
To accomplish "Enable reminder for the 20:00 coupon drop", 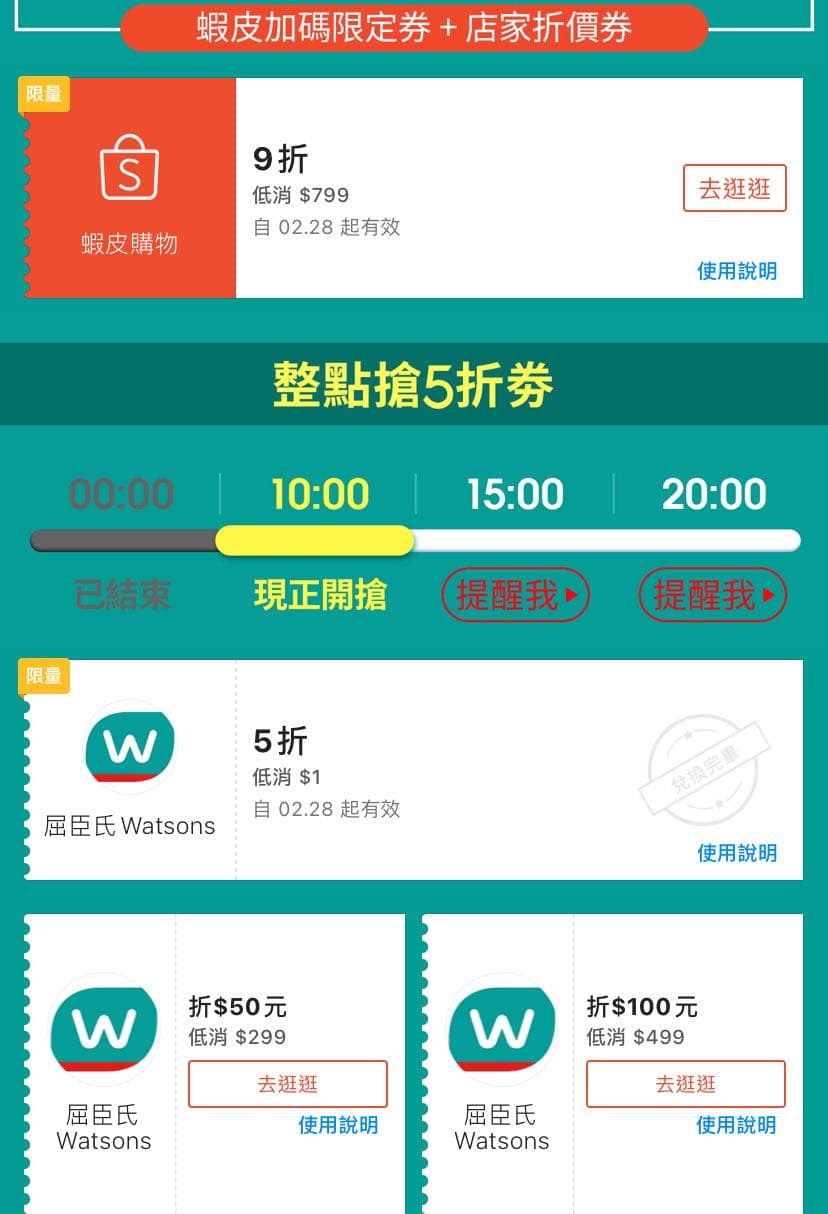I will 712,594.
